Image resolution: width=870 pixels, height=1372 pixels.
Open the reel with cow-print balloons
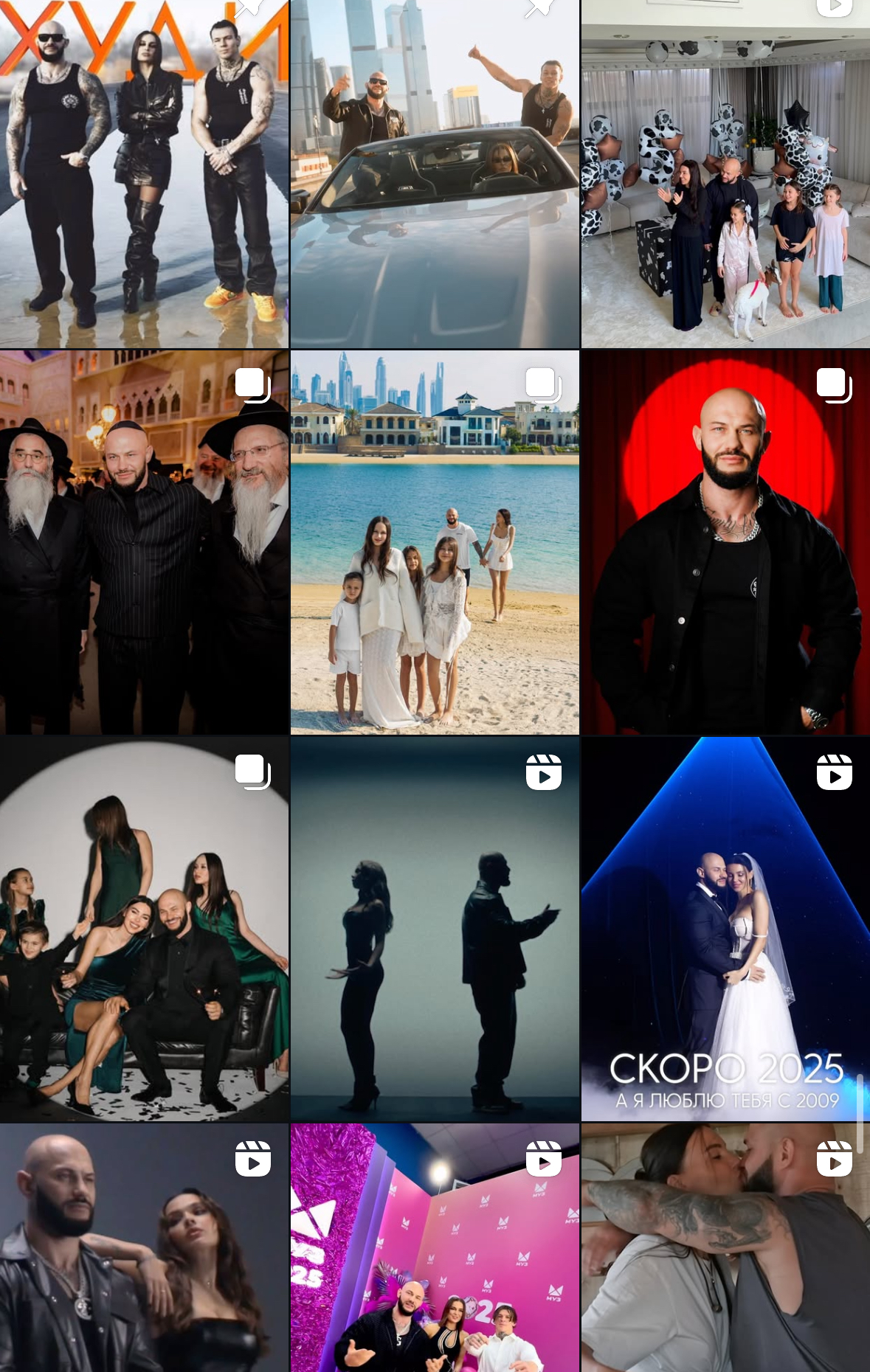click(725, 173)
